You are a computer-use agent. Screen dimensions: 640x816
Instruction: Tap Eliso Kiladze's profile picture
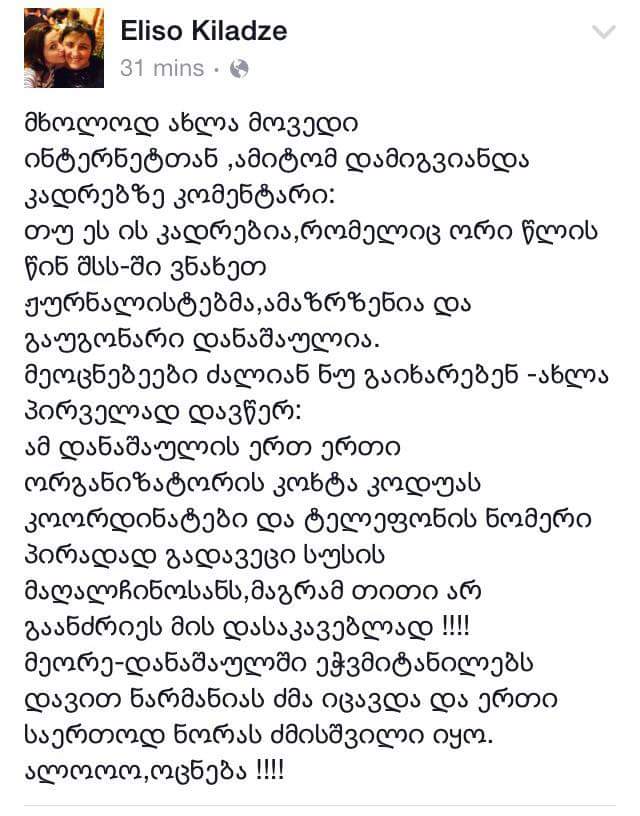click(x=62, y=48)
